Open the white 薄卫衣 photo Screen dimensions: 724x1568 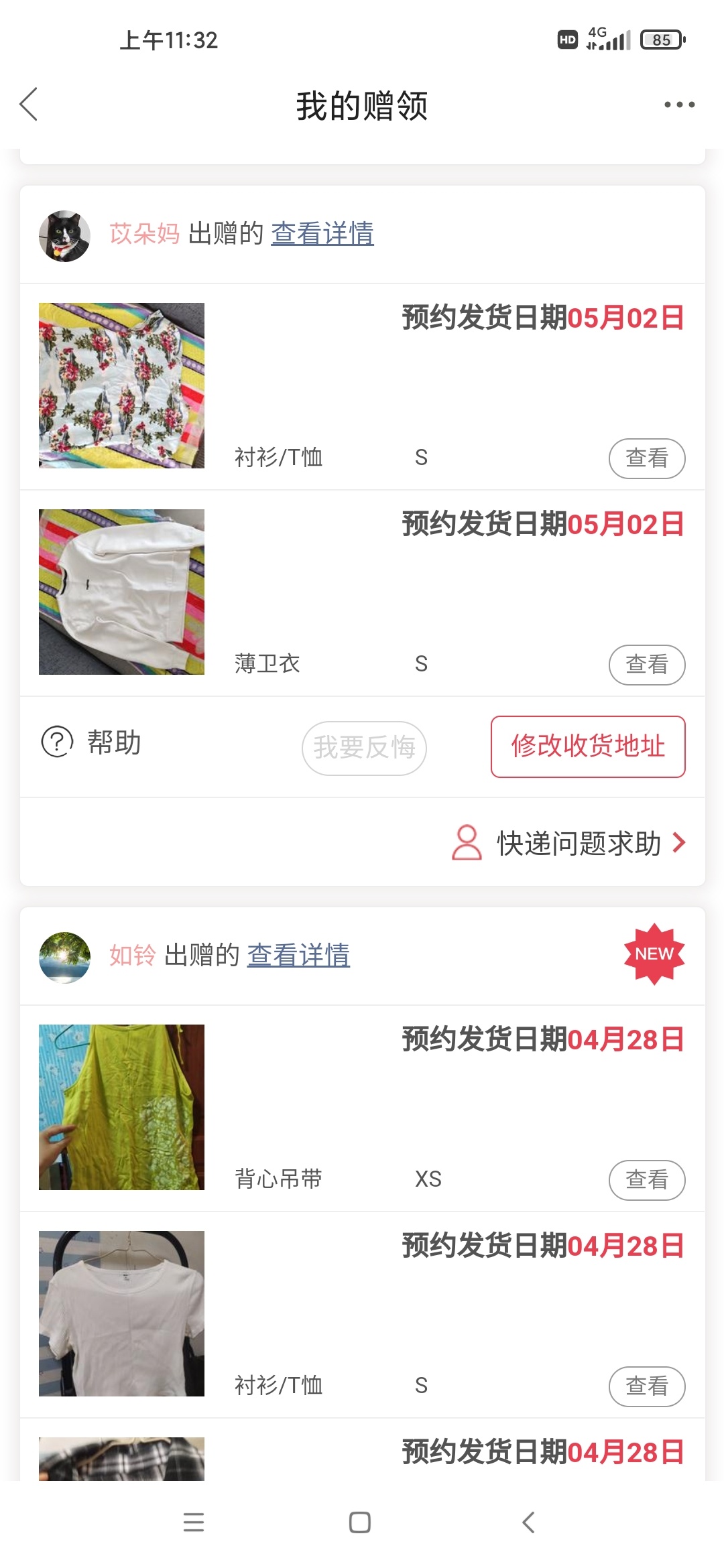tap(121, 592)
